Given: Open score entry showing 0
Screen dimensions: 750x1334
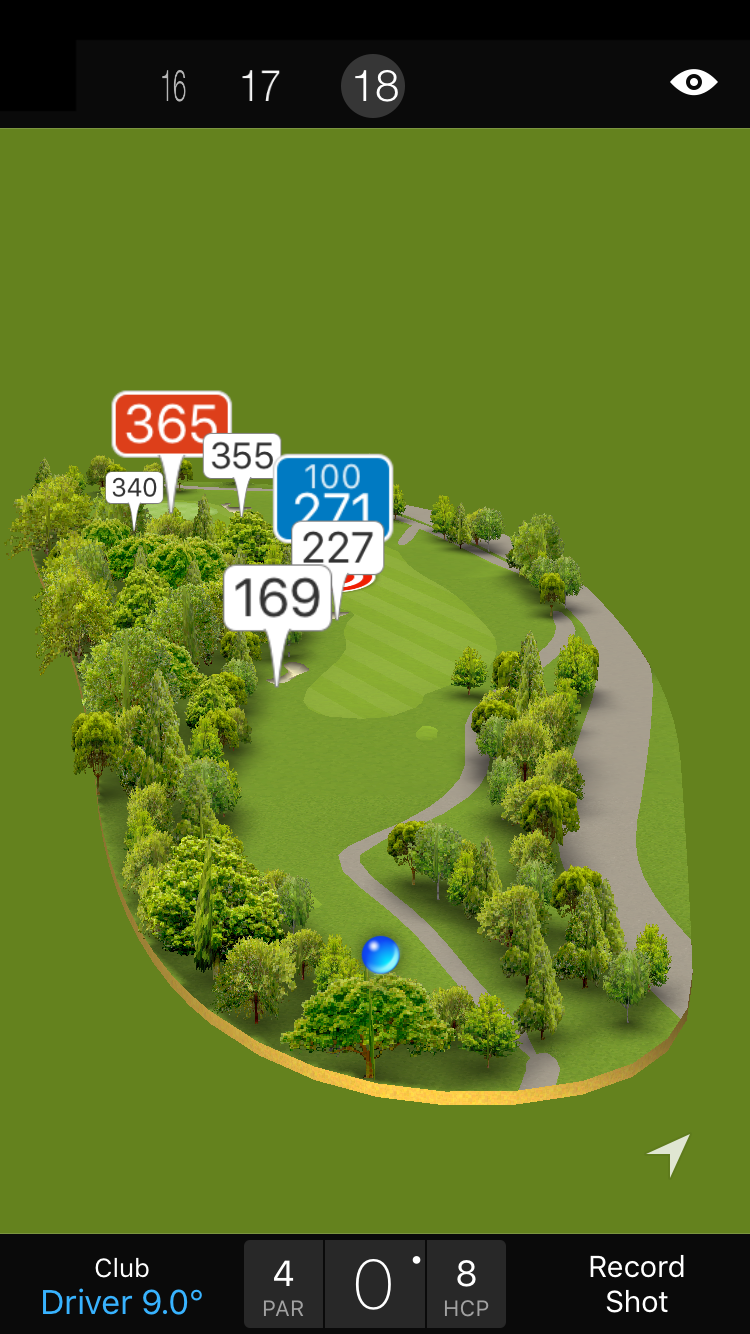Looking at the screenshot, I should tap(375, 1285).
